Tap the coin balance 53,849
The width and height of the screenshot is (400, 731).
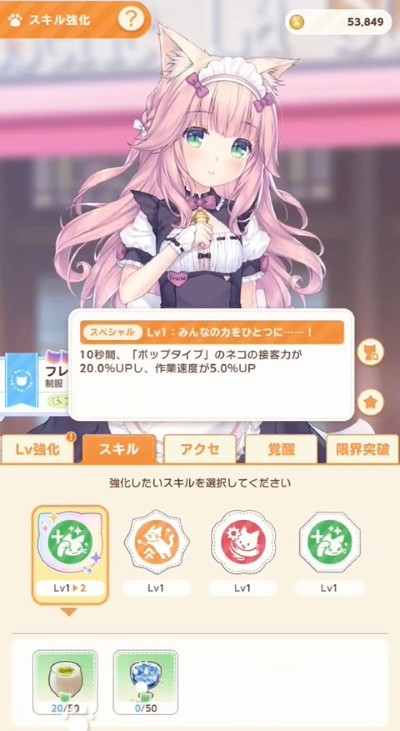point(338,21)
